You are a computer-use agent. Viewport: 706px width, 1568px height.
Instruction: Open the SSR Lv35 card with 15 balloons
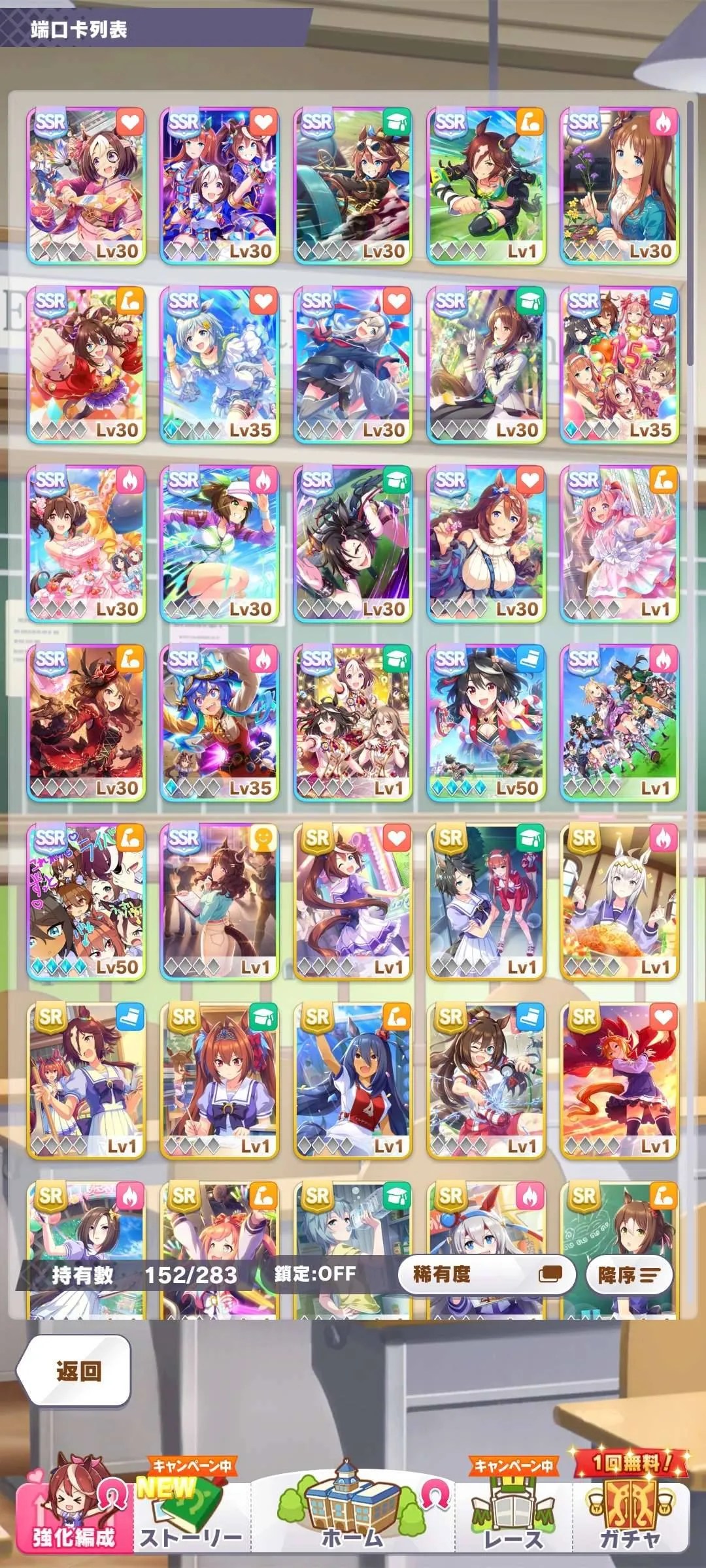(619, 364)
